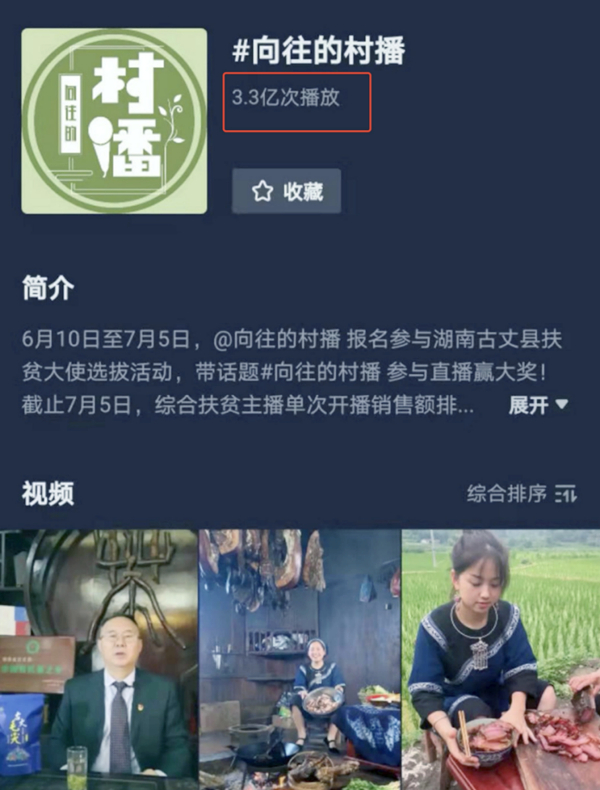Expand the 简介 description with 展开
600x790 pixels.
538,405
